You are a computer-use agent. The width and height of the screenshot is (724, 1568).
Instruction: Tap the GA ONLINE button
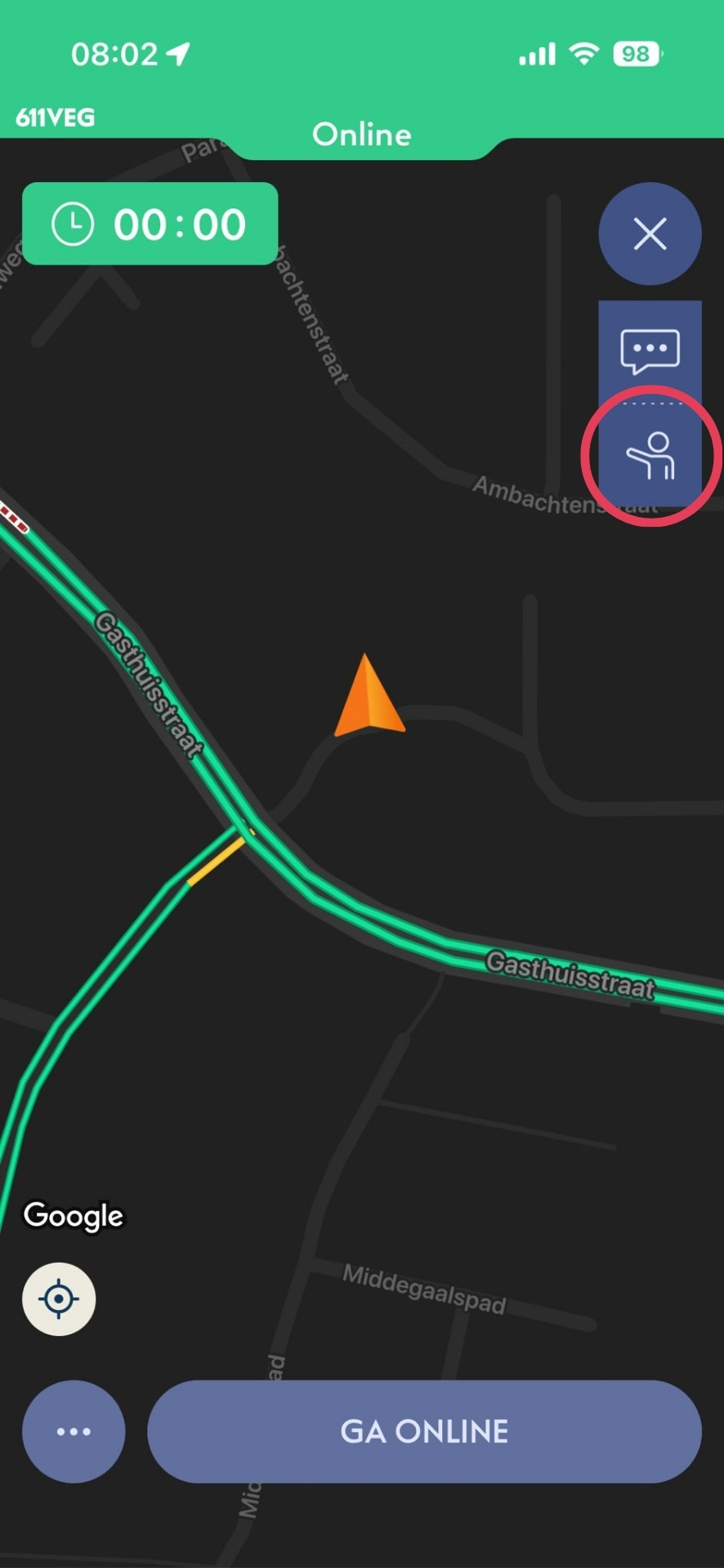[x=424, y=1432]
